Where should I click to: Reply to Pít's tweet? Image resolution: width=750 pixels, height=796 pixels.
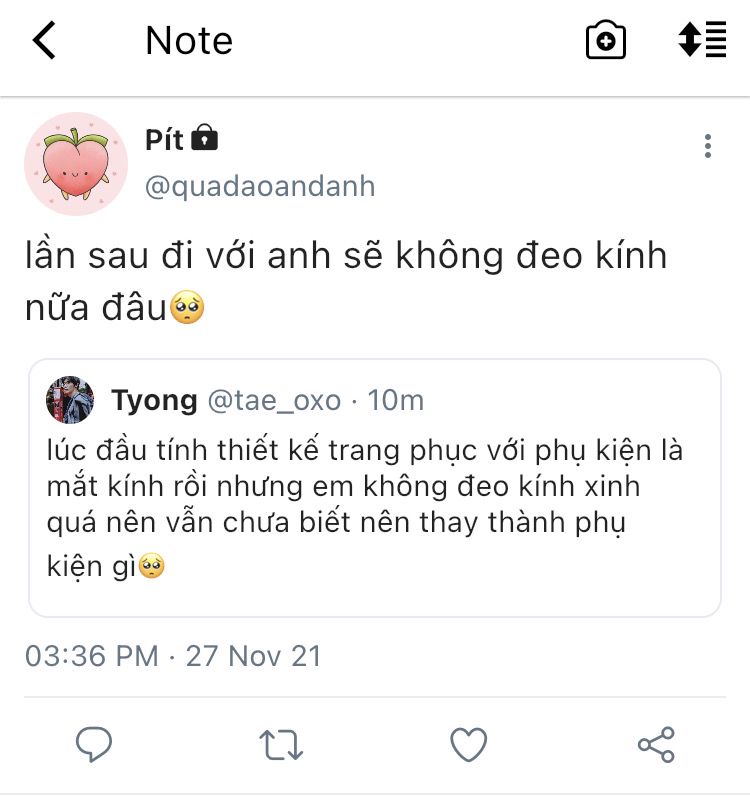pyautogui.click(x=94, y=745)
